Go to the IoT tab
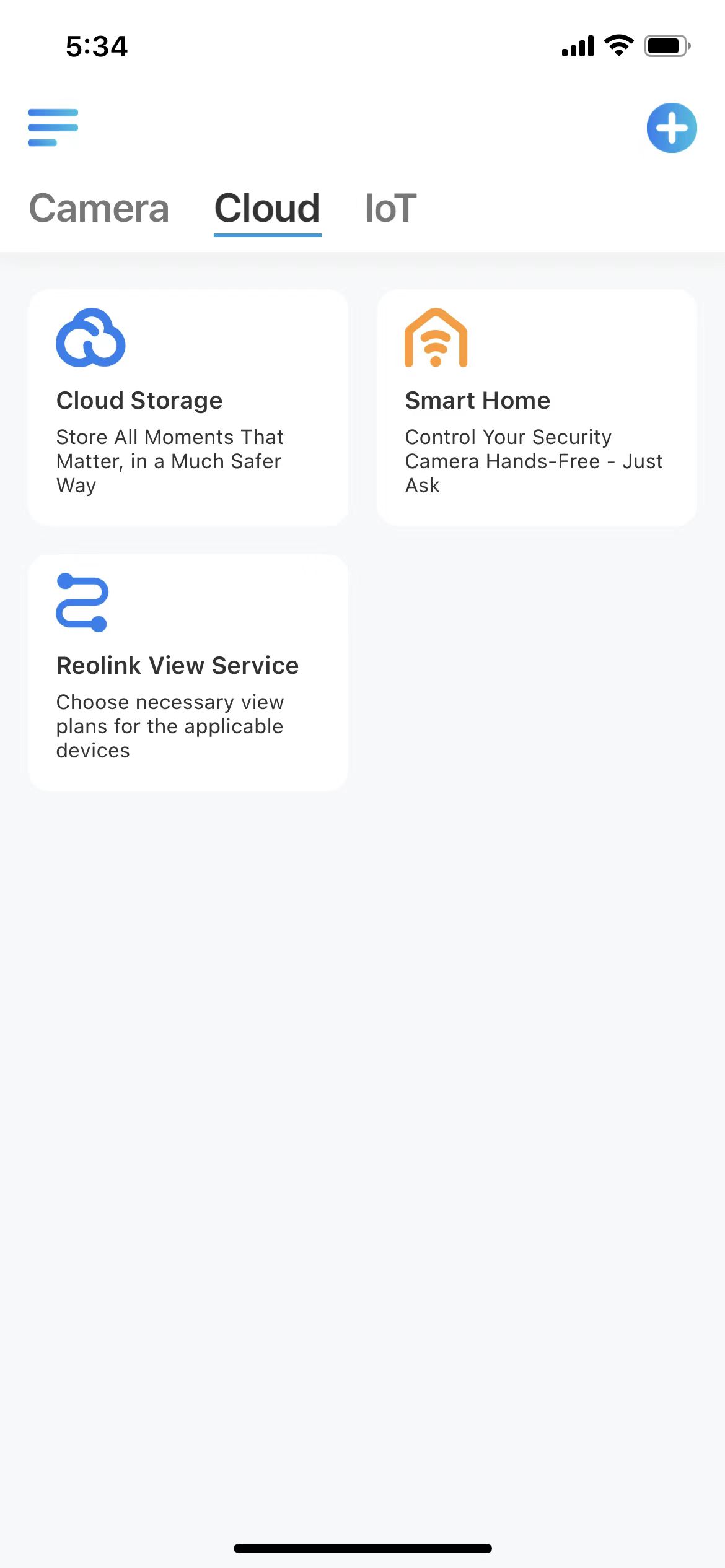The image size is (725, 1568). pyautogui.click(x=390, y=208)
